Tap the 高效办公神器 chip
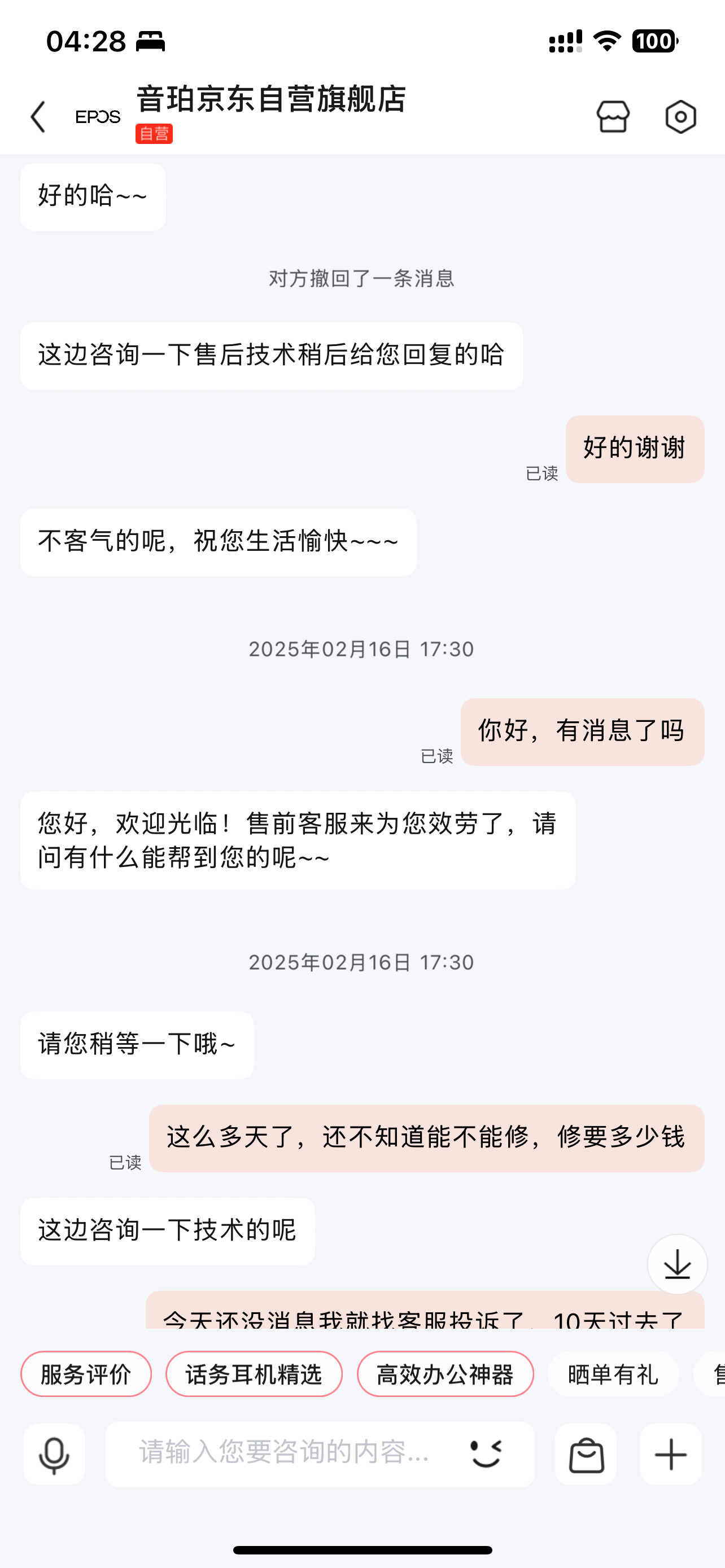725x1568 pixels. (445, 1374)
